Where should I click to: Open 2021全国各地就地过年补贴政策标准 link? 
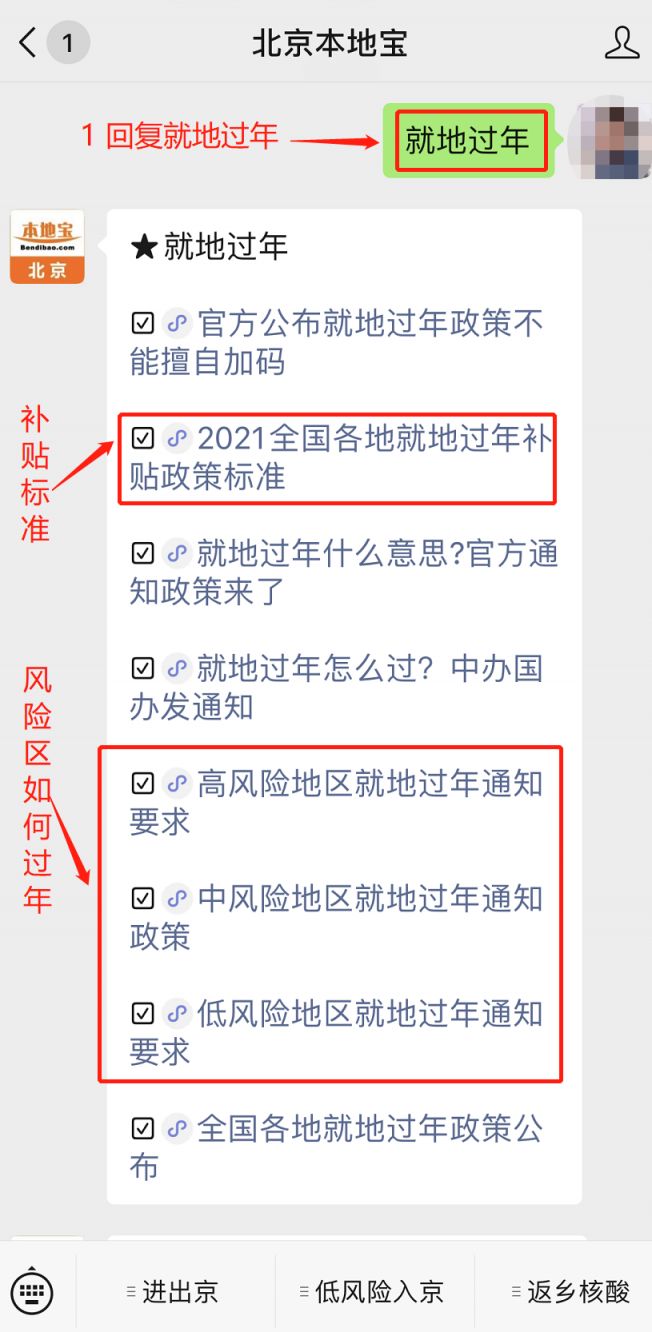point(340,457)
